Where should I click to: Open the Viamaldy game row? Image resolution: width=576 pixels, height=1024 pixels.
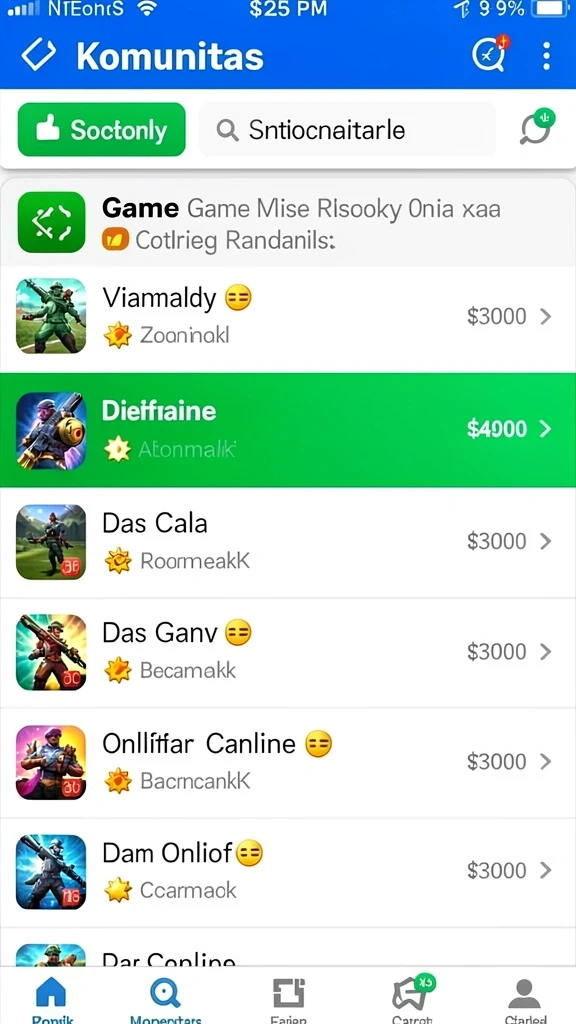tap(288, 317)
